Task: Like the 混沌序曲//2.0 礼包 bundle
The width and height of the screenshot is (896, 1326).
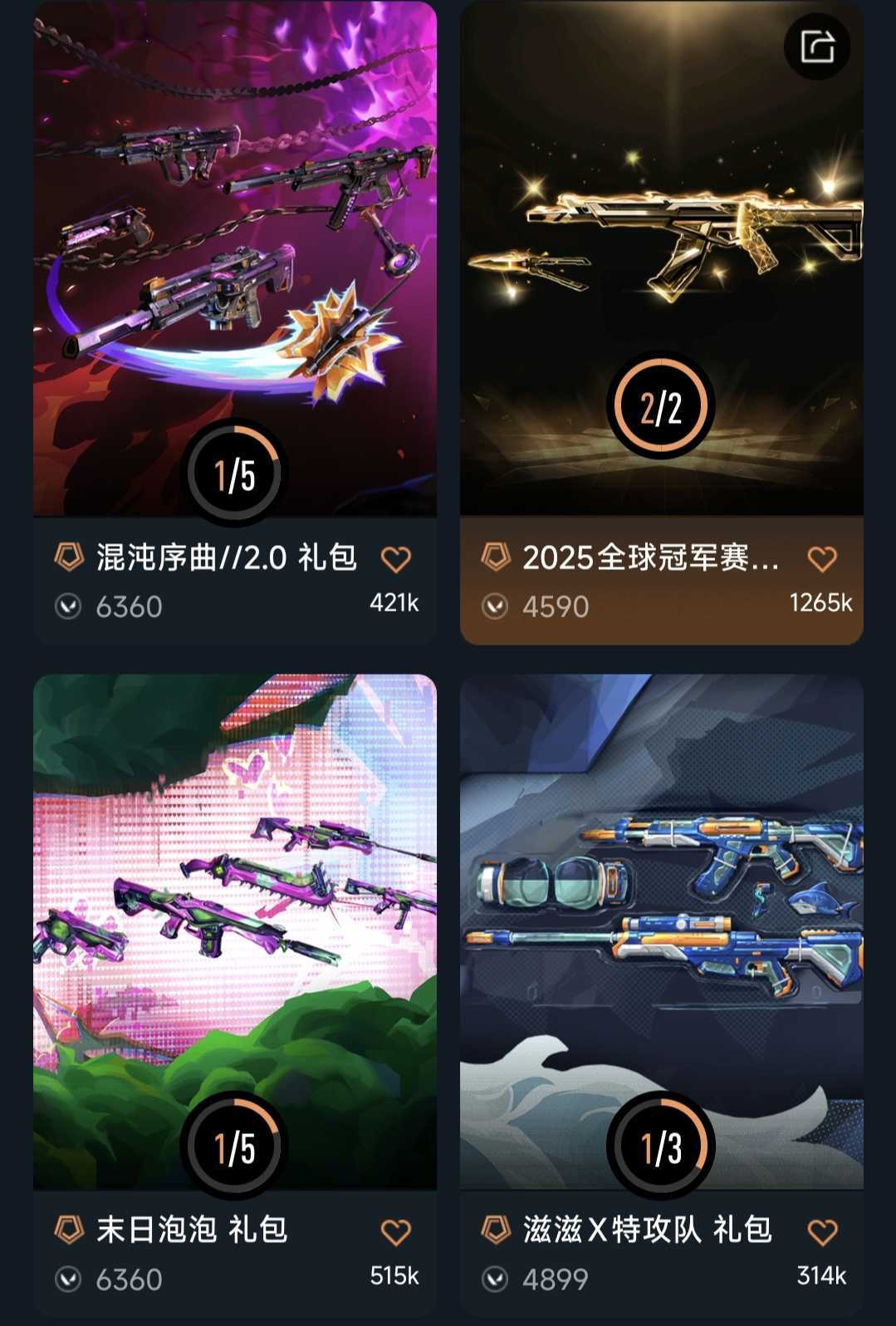Action: point(395,559)
